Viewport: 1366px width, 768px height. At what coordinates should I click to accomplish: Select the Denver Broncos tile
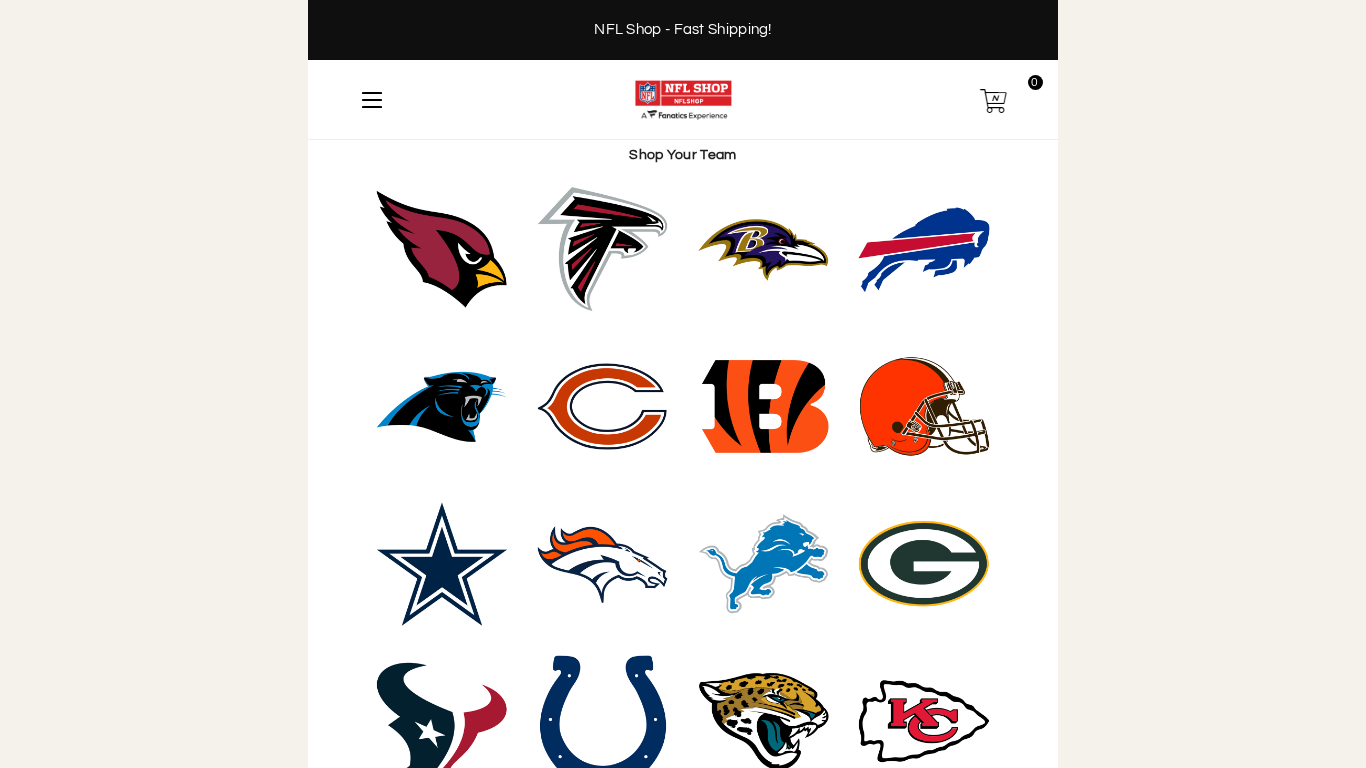603,564
